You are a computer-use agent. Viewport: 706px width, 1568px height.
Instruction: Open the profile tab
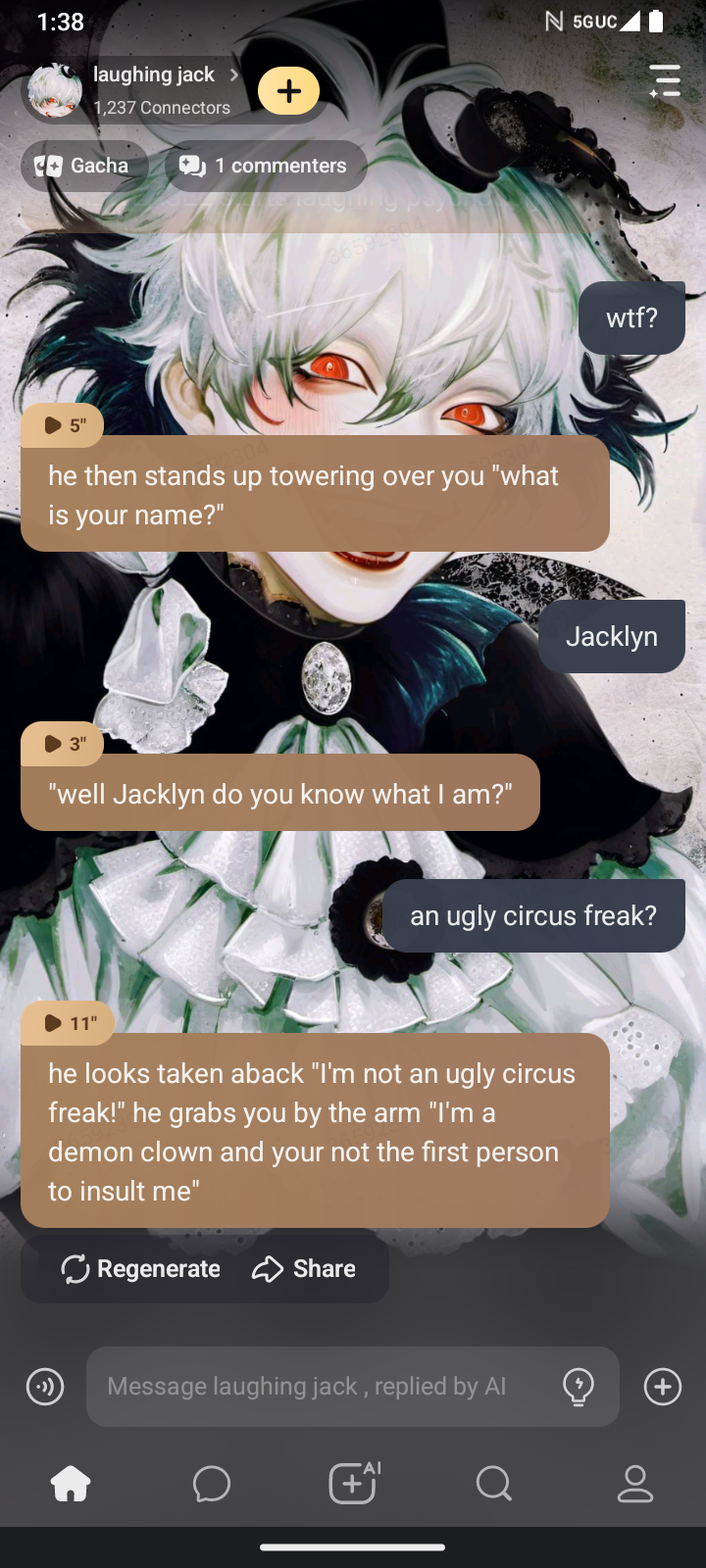click(635, 1484)
